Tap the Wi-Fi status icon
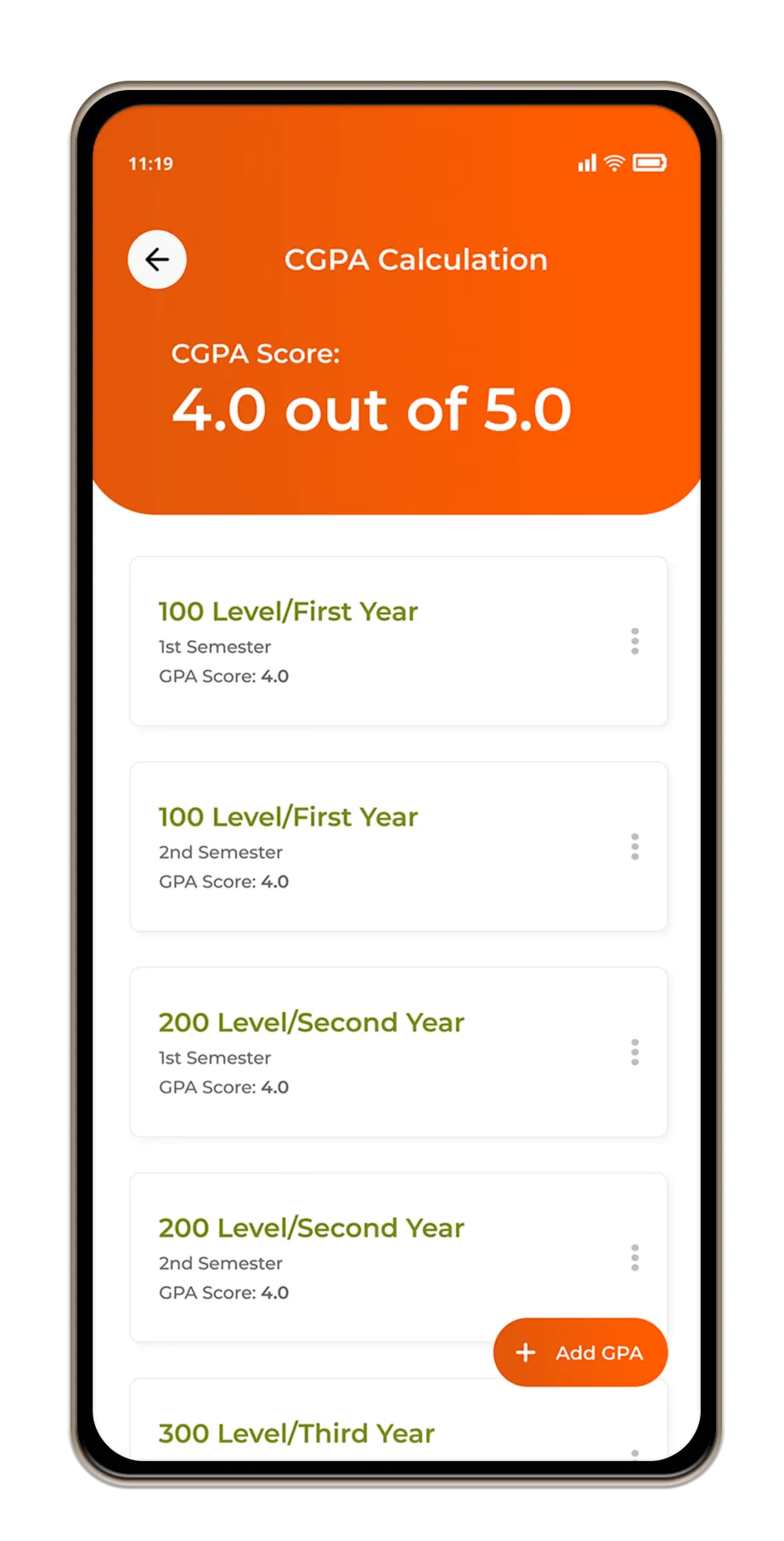 point(613,164)
